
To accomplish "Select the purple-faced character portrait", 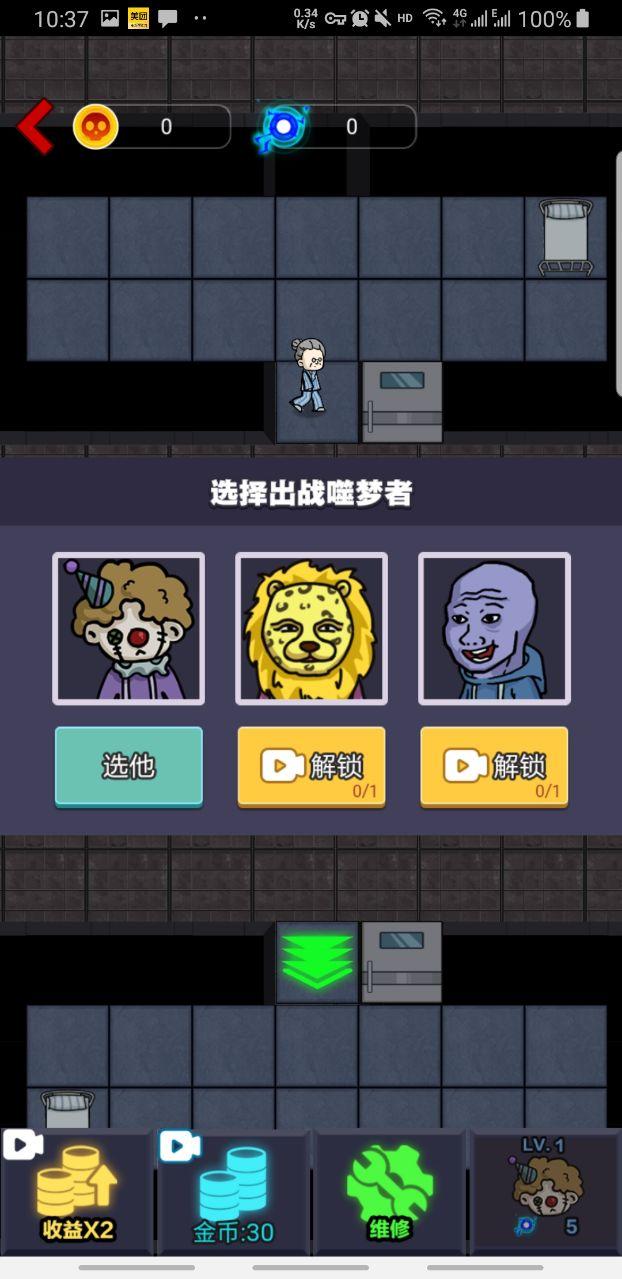I will pyautogui.click(x=494, y=628).
